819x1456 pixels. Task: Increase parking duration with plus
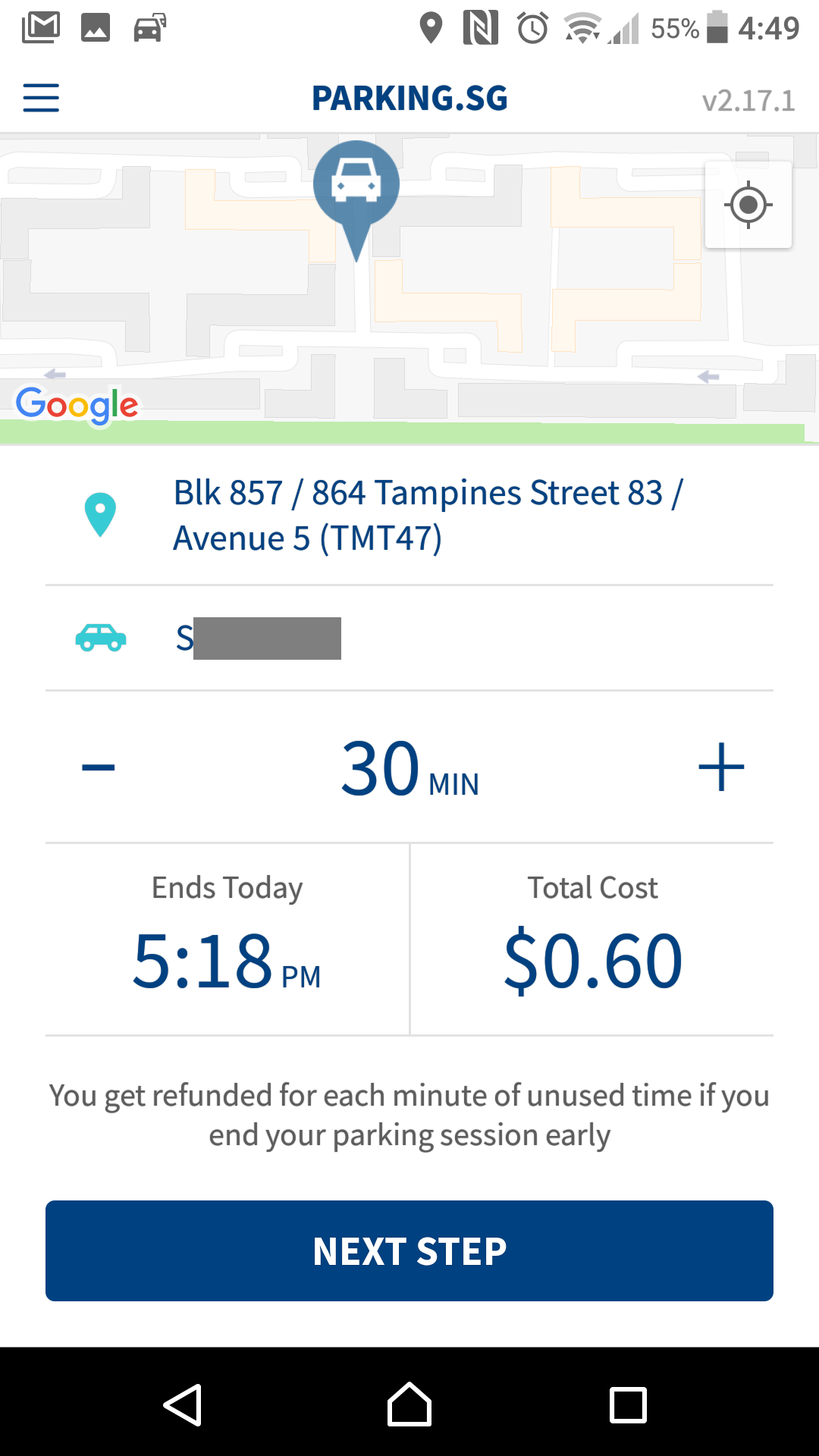pyautogui.click(x=720, y=767)
